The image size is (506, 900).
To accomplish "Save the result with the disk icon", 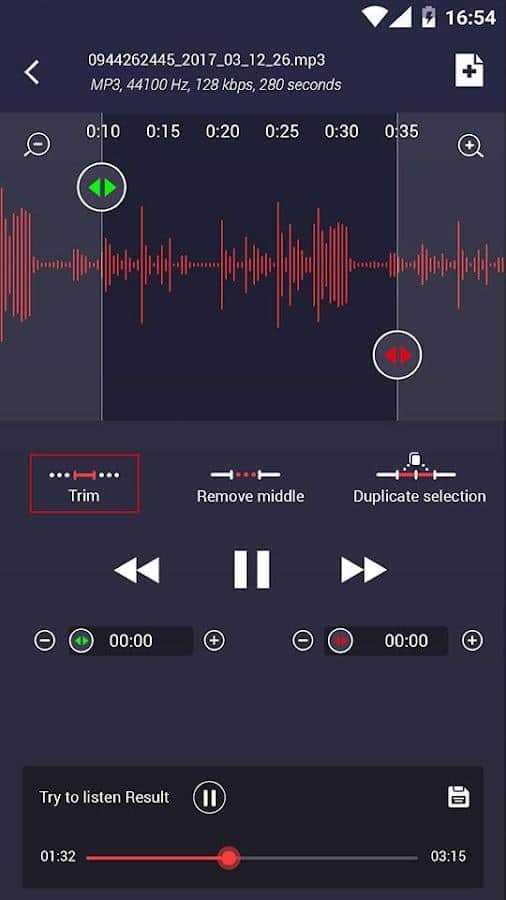I will tap(458, 797).
